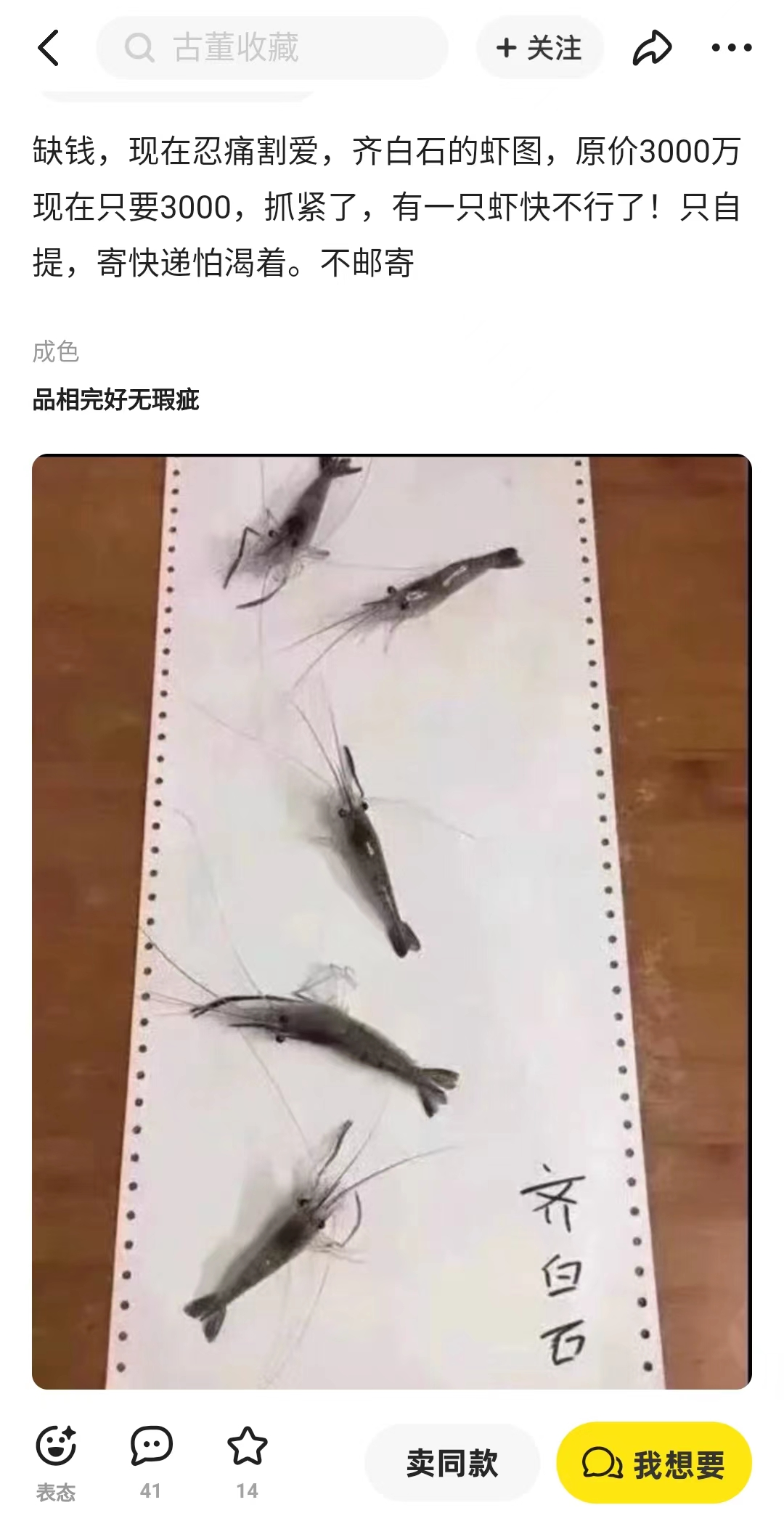Share this listing
This screenshot has width=784, height=1513.
coord(651,48)
